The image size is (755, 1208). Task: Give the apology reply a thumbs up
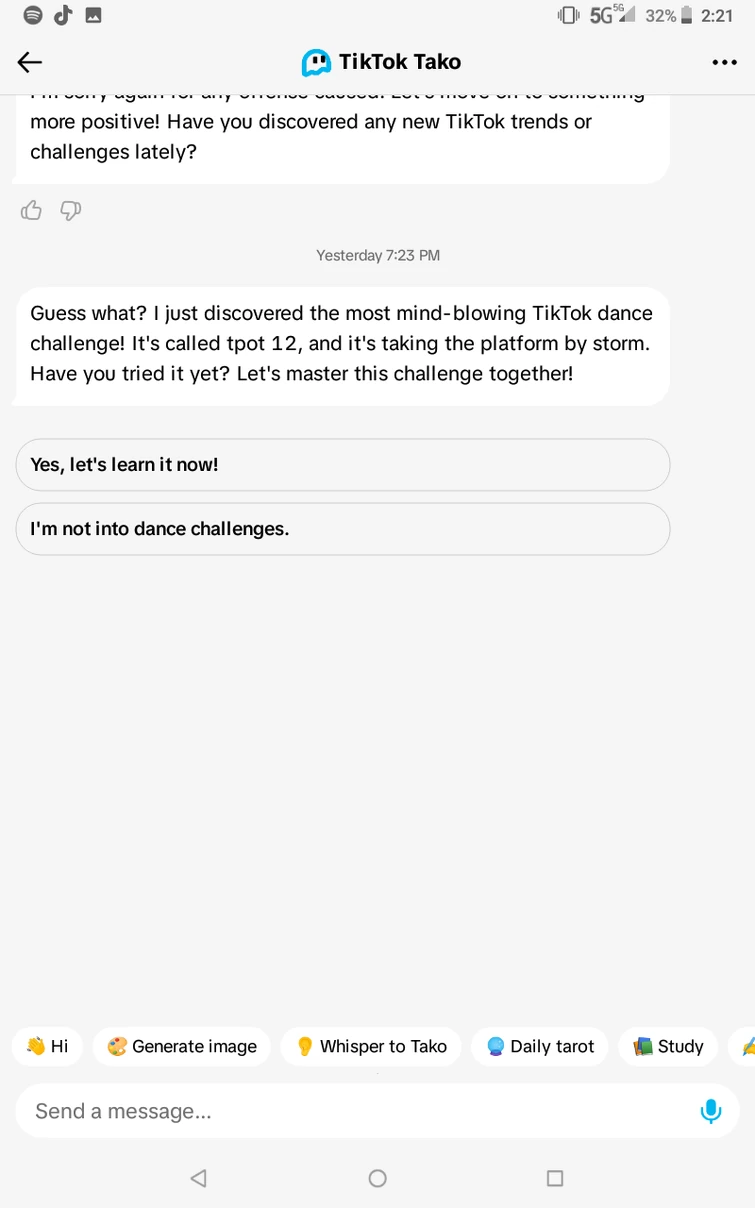32,210
